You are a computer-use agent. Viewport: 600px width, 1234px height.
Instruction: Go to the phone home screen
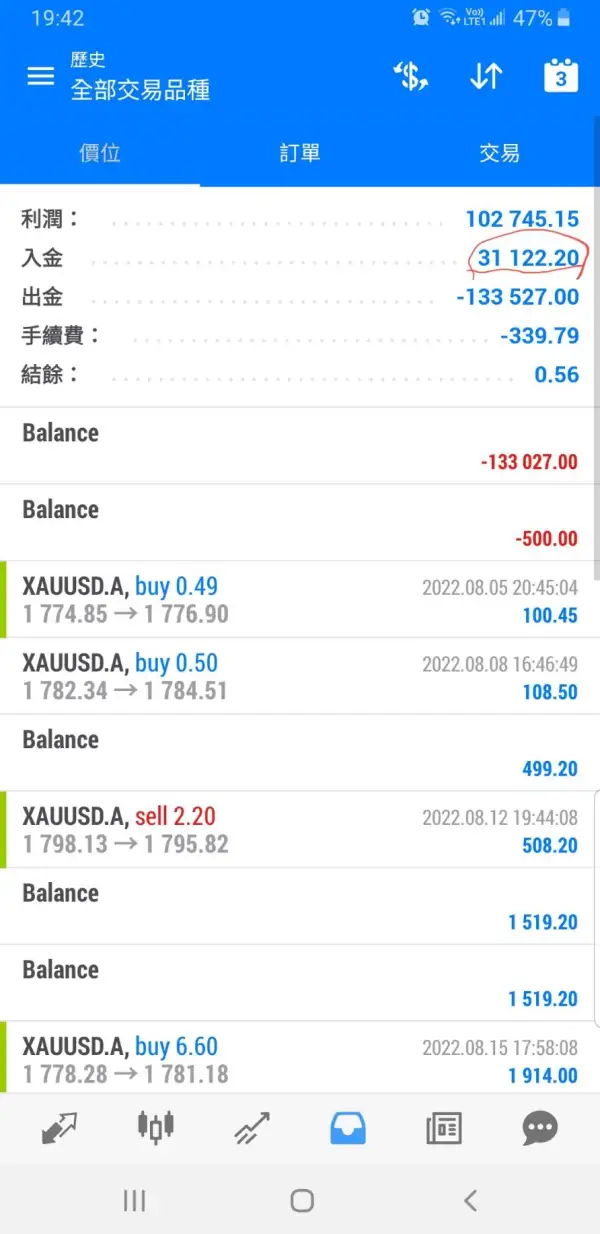click(x=301, y=1200)
